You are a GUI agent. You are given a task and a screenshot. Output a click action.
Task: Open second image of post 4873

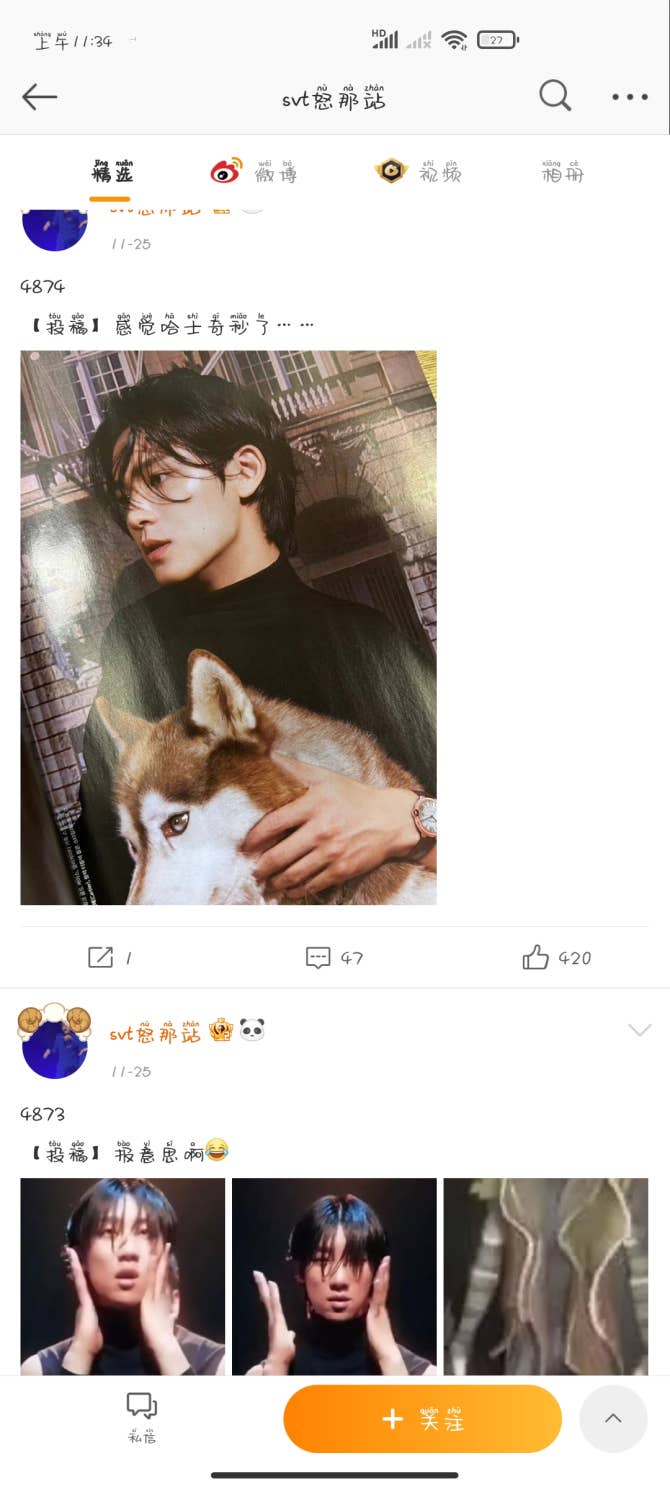point(334,1275)
